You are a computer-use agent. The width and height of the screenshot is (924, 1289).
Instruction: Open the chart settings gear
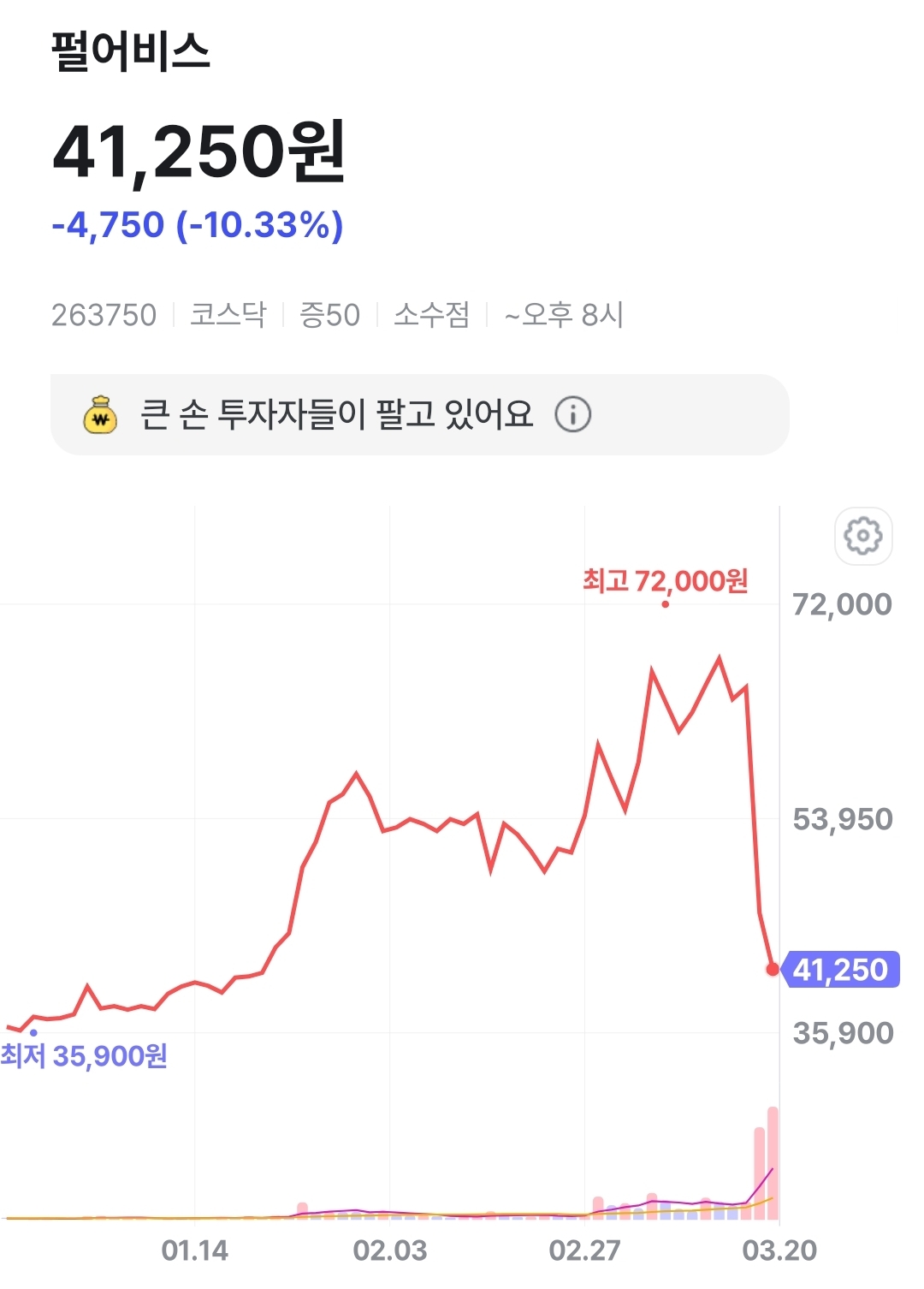(x=862, y=536)
